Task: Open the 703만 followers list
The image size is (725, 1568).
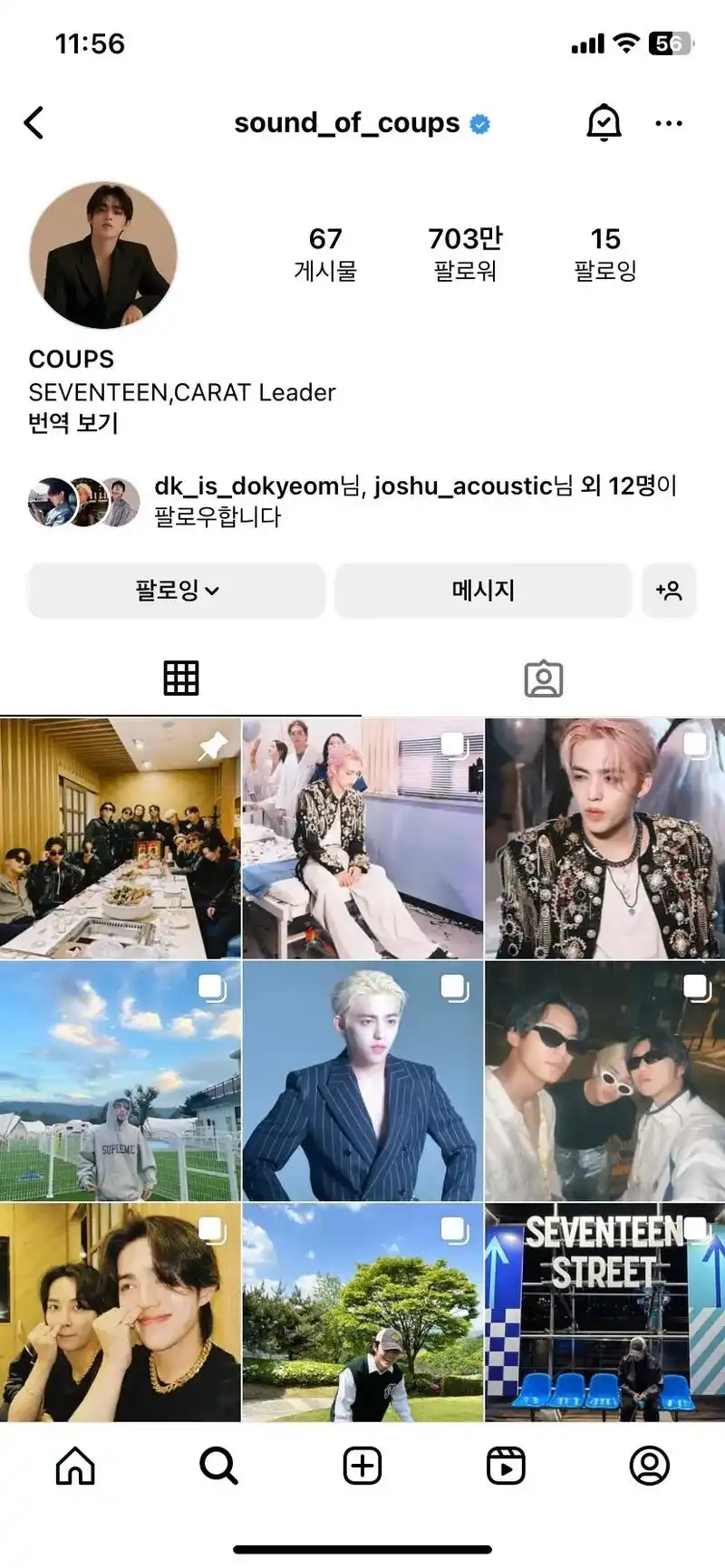Action: click(465, 254)
